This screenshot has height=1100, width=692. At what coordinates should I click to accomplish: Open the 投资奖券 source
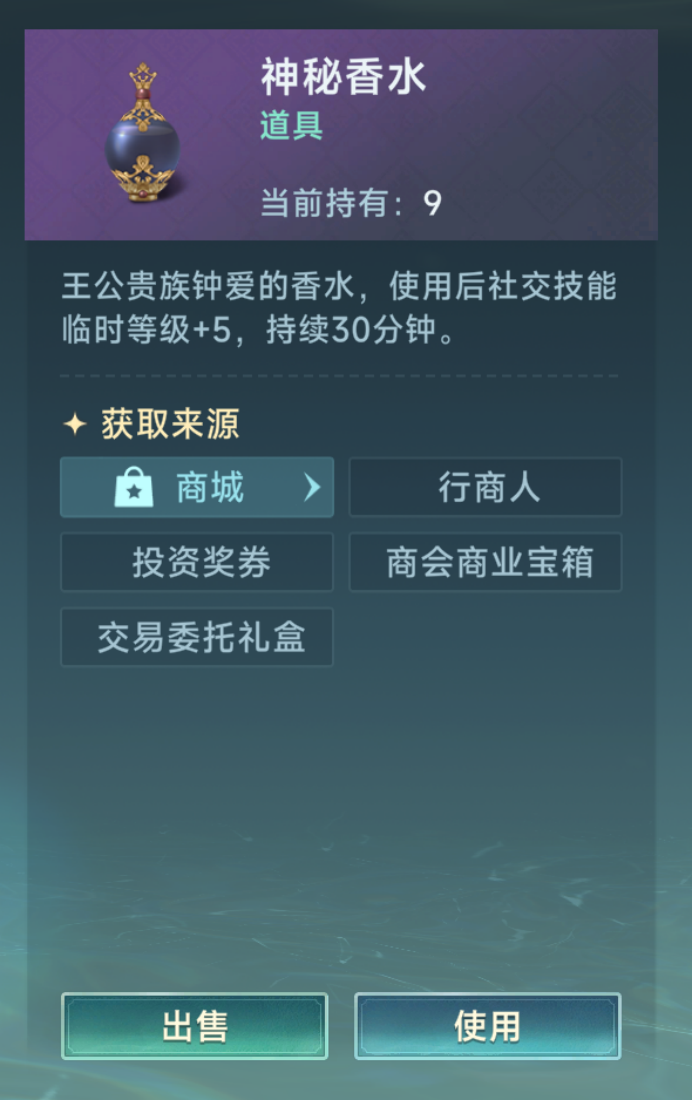pyautogui.click(x=197, y=562)
